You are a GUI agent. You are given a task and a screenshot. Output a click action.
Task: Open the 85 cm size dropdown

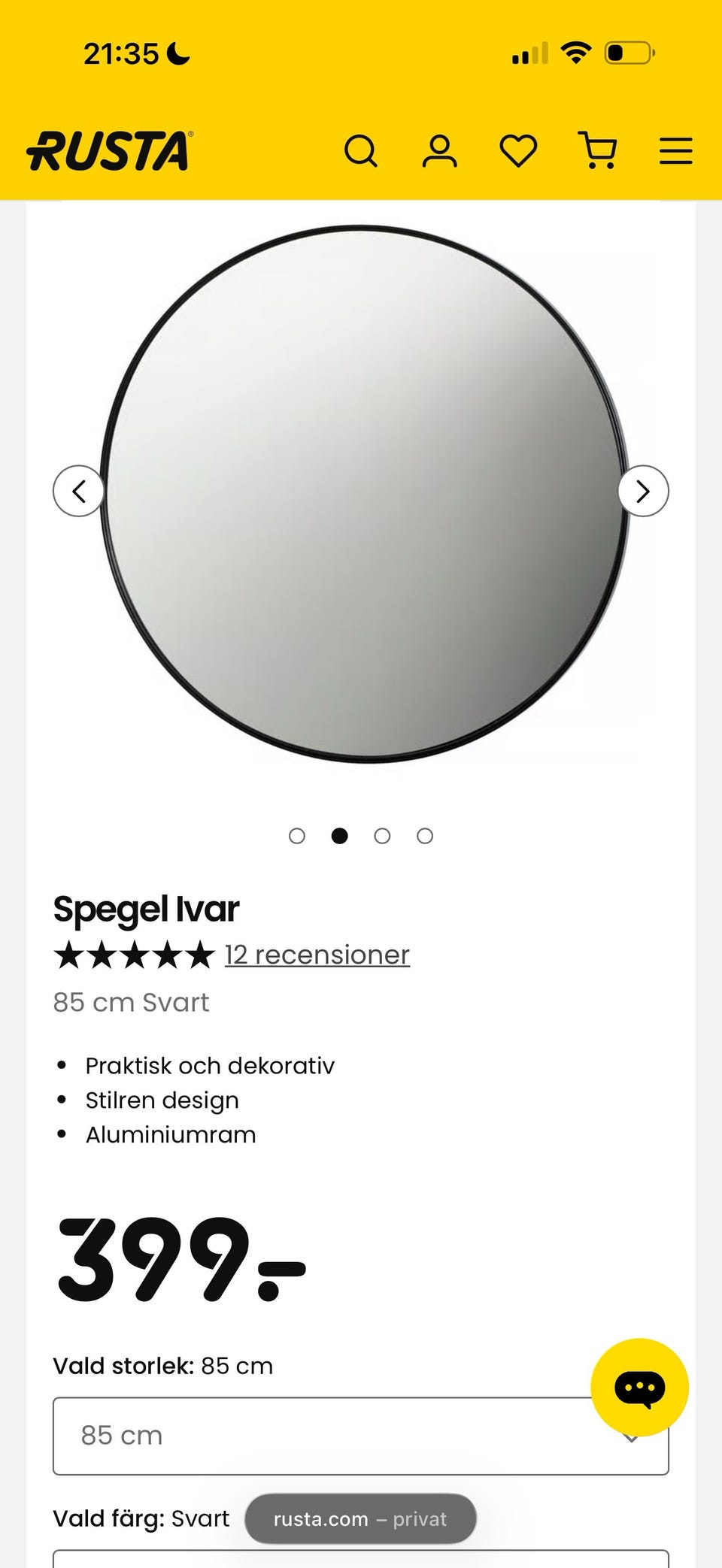[359, 1435]
